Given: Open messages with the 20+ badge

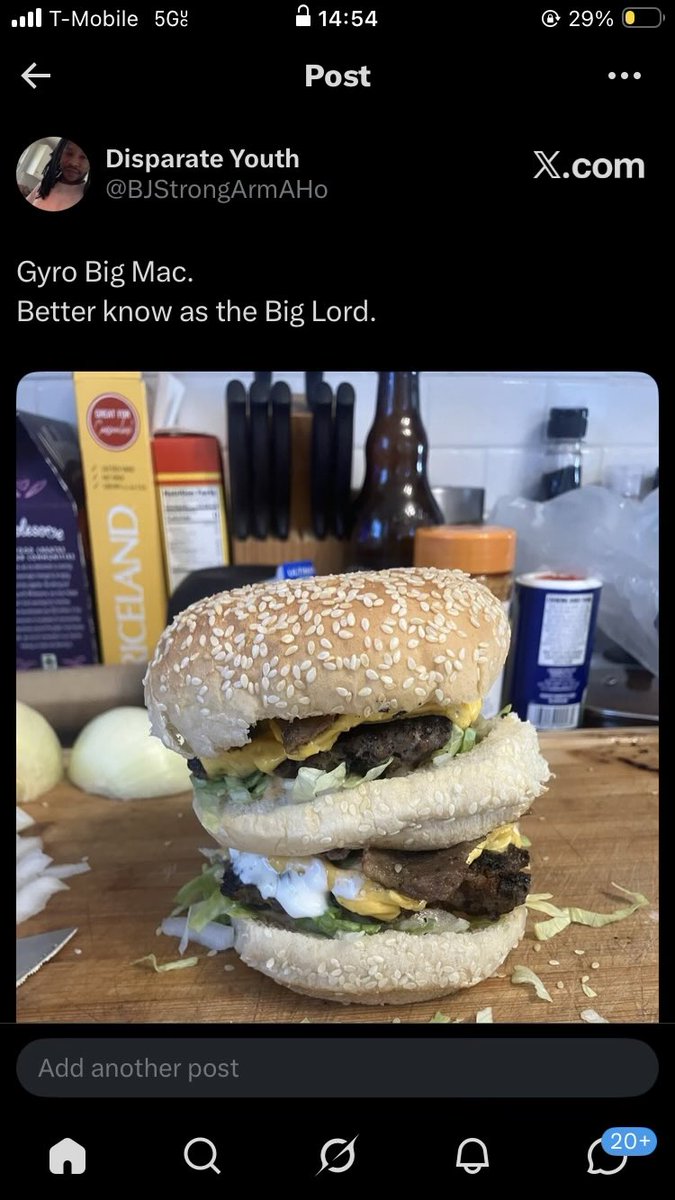Looking at the screenshot, I should point(608,1156).
